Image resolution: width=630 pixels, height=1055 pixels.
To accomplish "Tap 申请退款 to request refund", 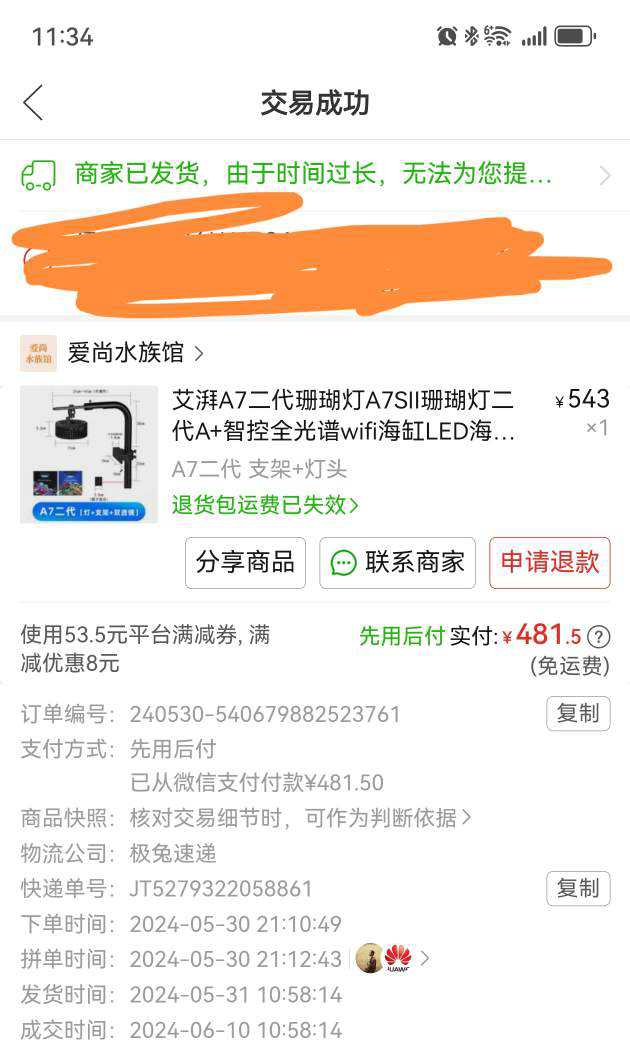I will (x=549, y=563).
